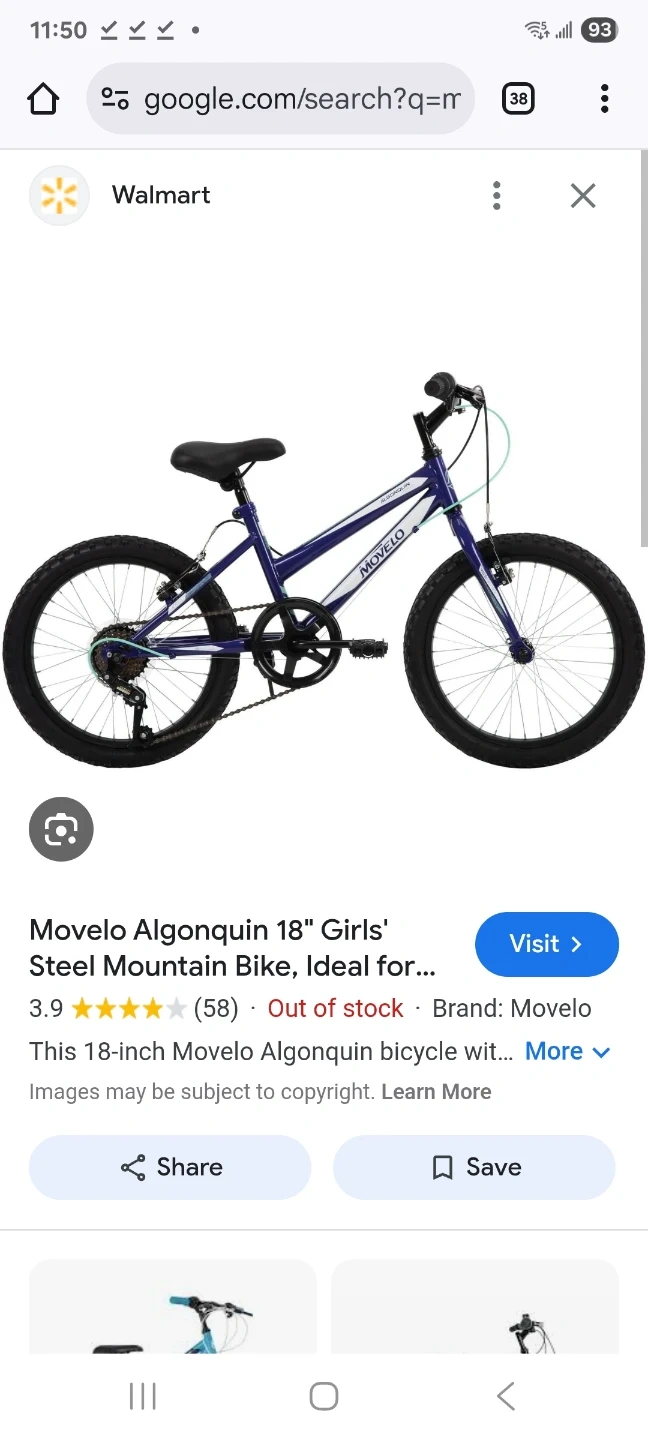Search this image with Google Lens
Image resolution: width=648 pixels, height=1440 pixels.
(x=61, y=829)
